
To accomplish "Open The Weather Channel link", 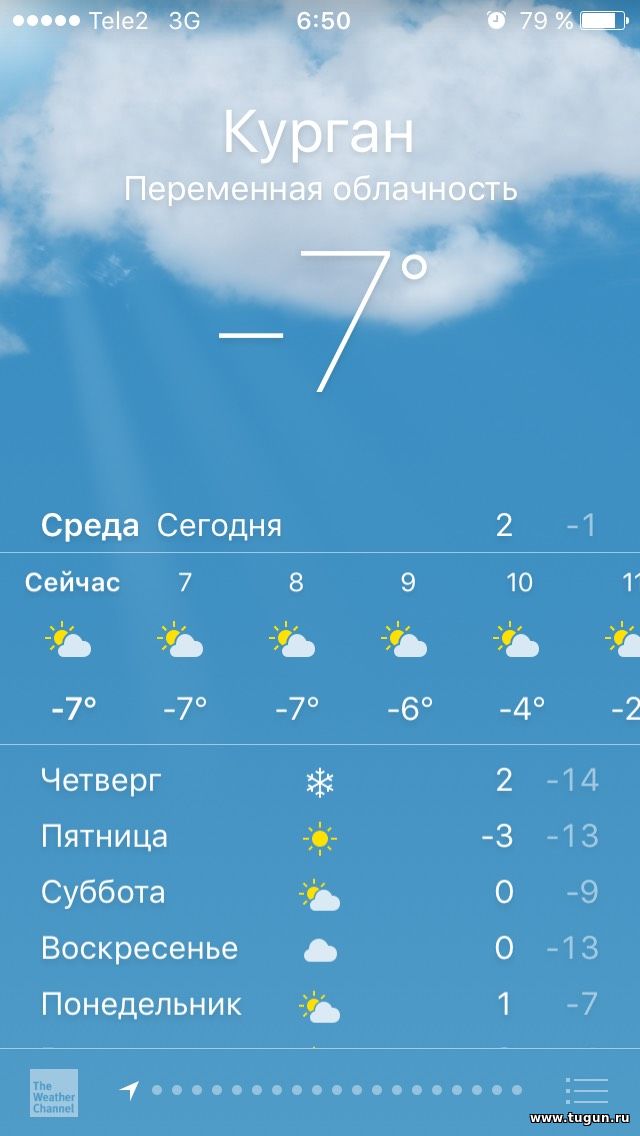I will (54, 1093).
